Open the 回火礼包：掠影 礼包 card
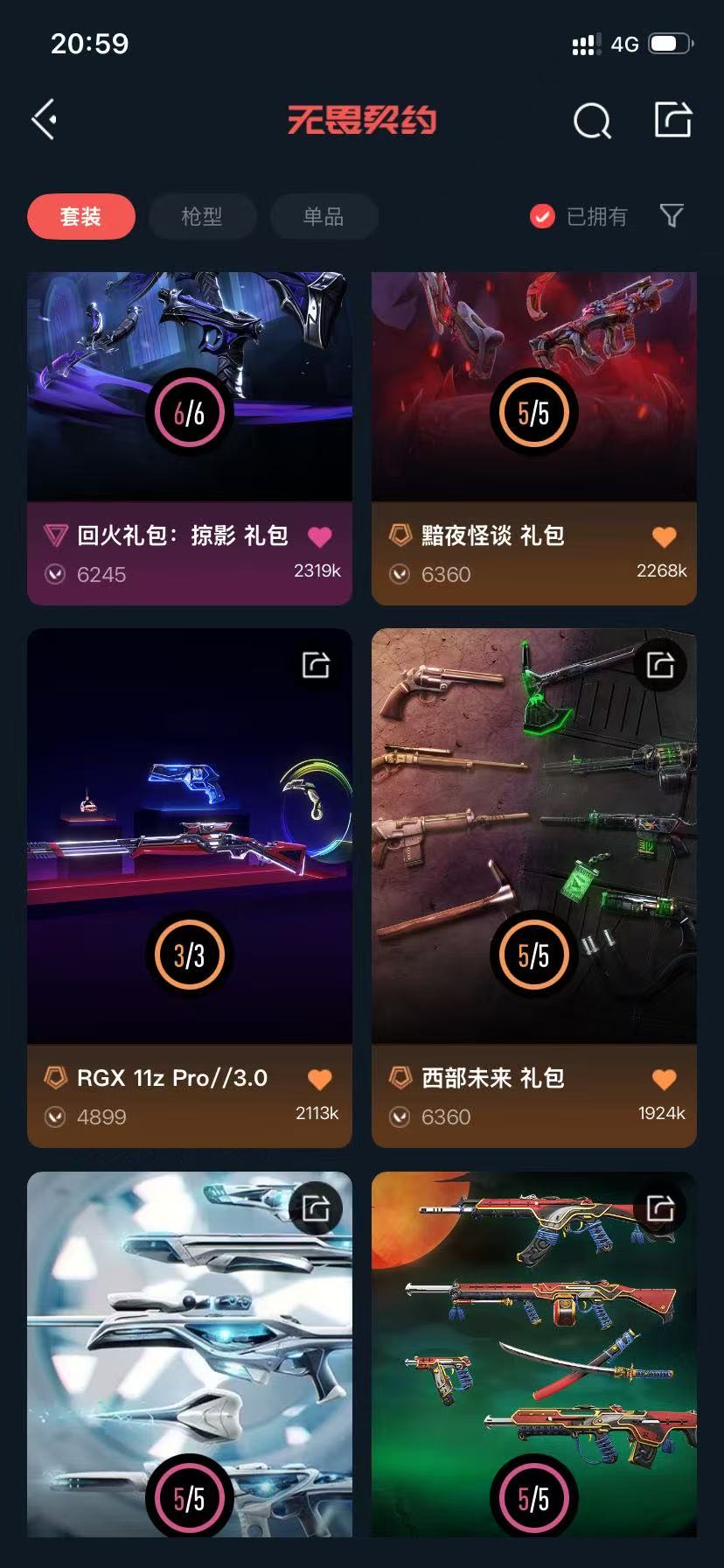 point(190,420)
